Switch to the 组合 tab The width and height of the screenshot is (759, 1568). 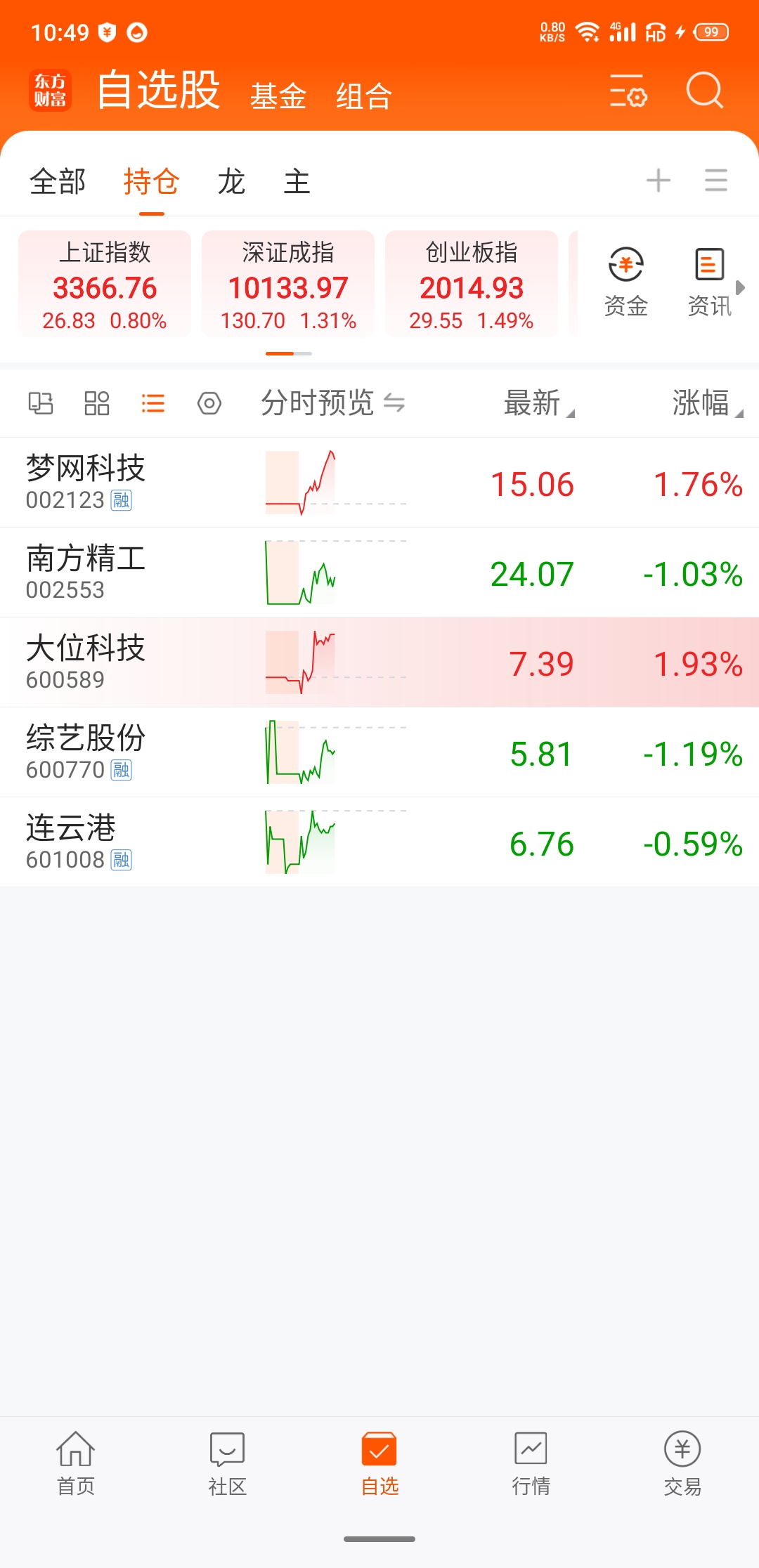(x=363, y=96)
